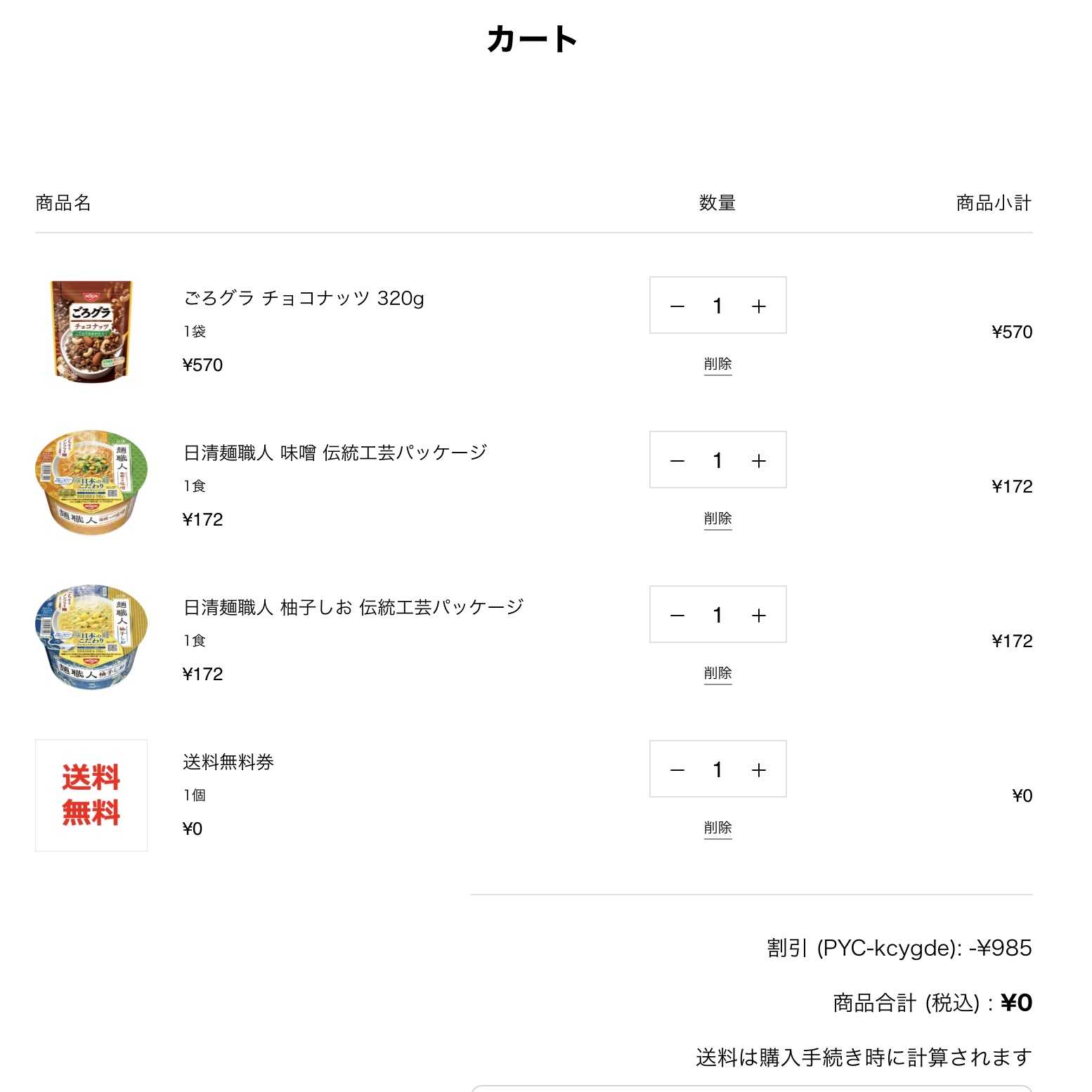This screenshot has height=1092, width=1092.
Task: Remove 送料無料券 from the cart
Action: click(x=717, y=828)
